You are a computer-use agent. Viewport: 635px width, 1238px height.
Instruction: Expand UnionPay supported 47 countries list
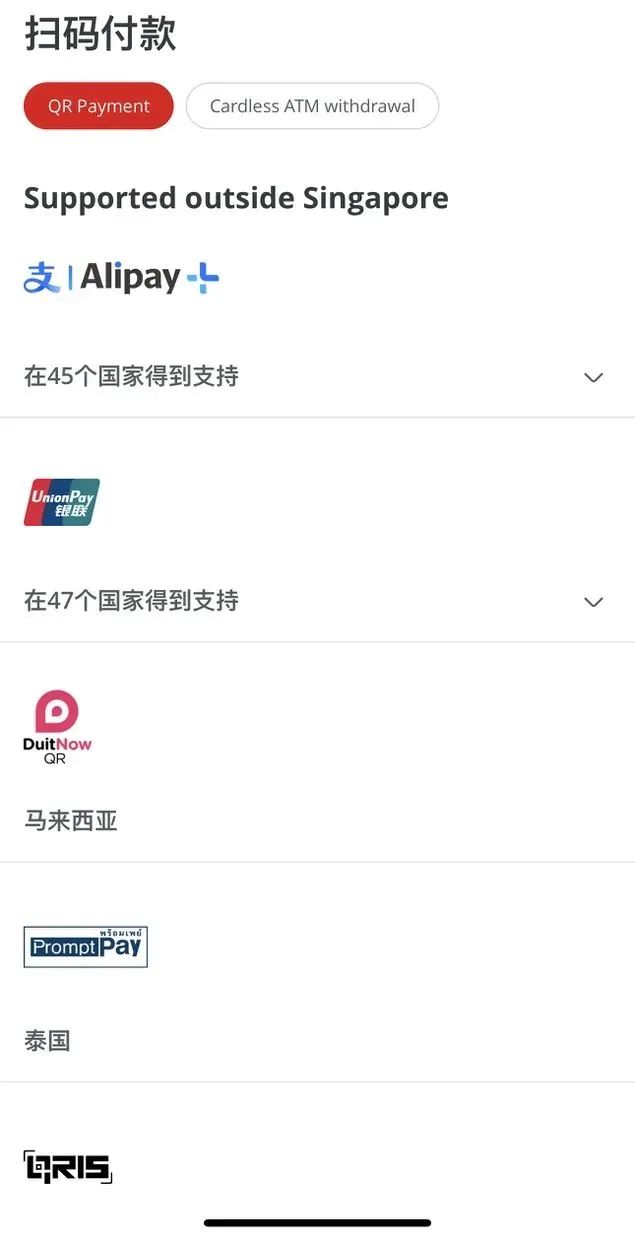point(317,601)
